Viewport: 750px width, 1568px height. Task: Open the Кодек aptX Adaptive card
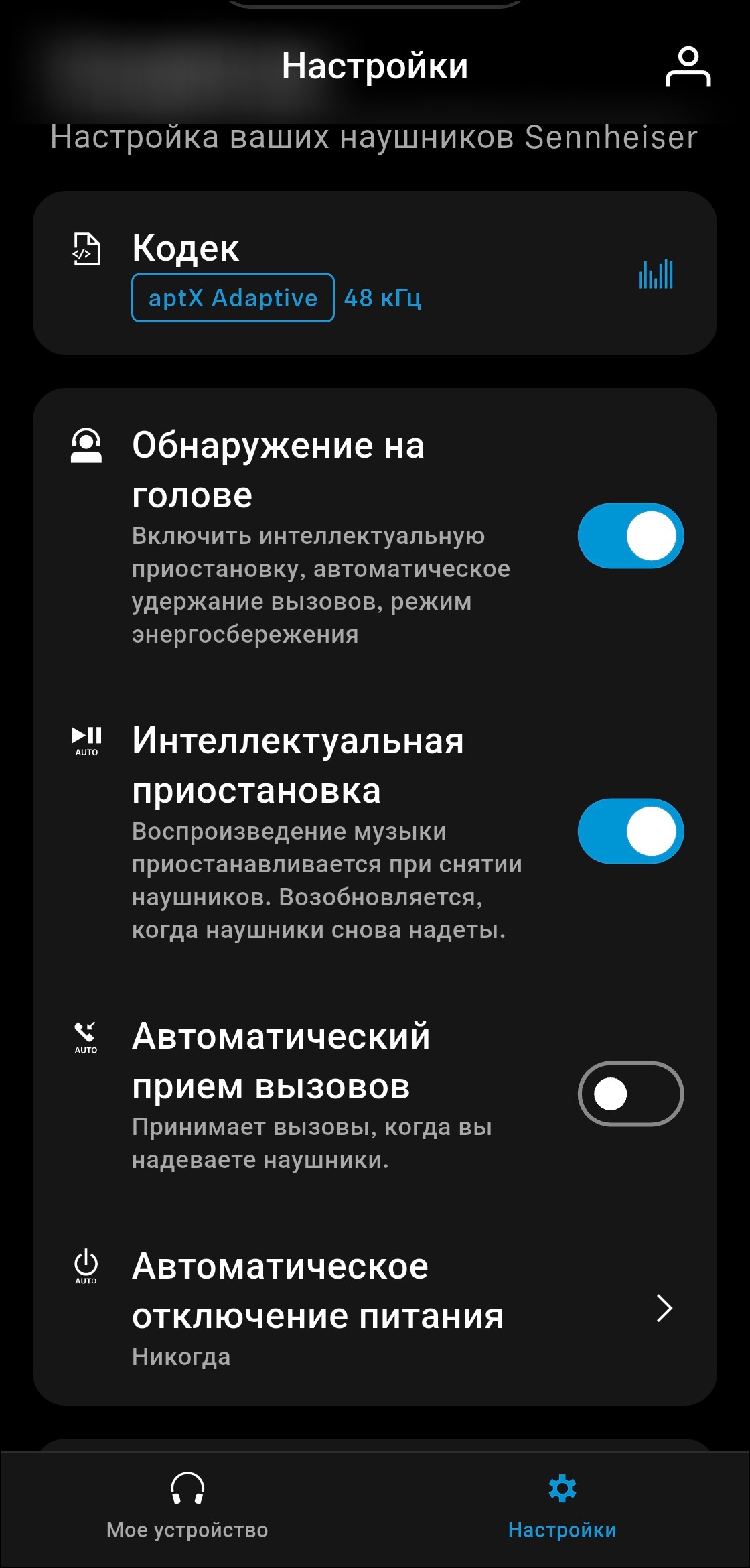(375, 273)
